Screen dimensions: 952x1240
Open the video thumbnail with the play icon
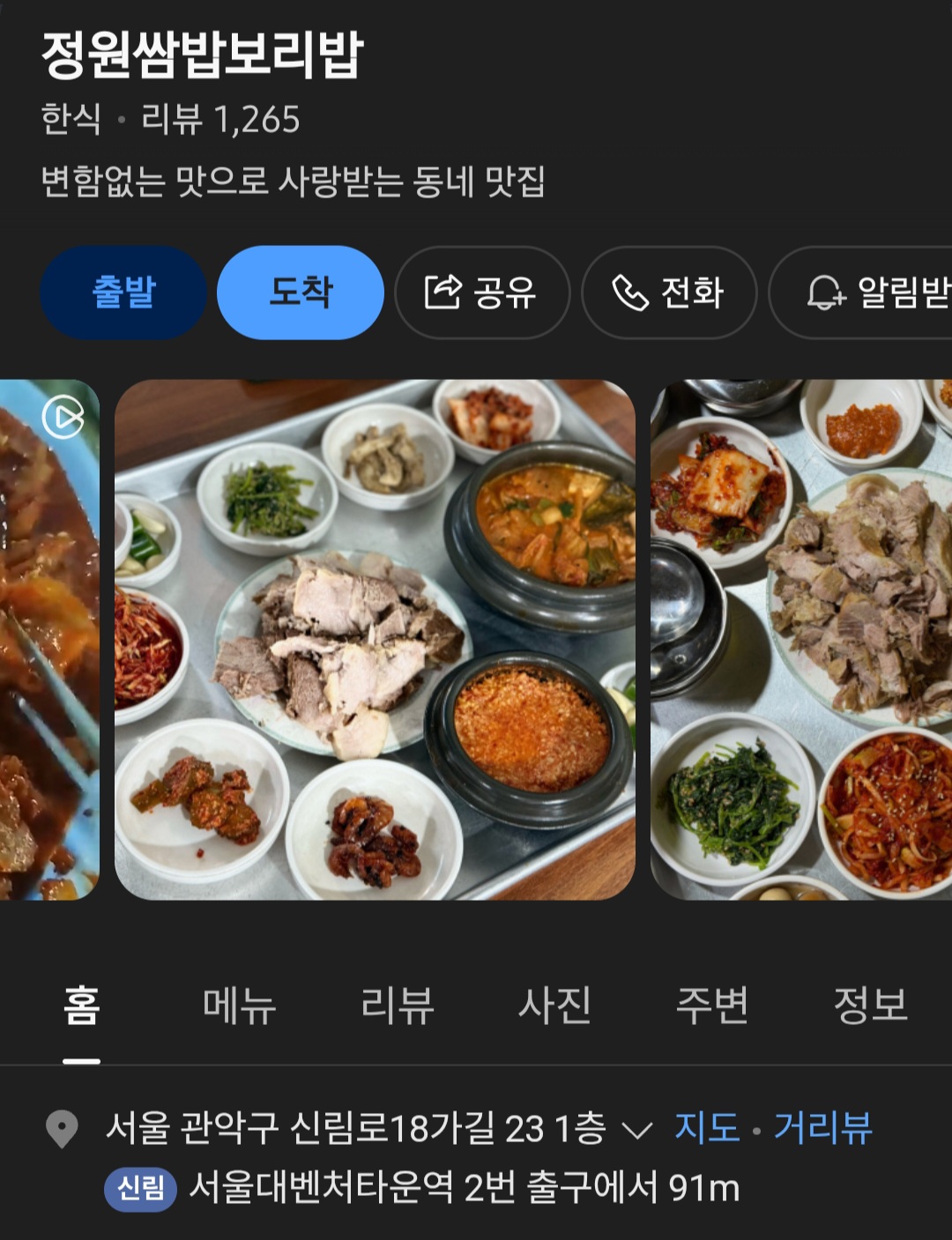[49, 639]
